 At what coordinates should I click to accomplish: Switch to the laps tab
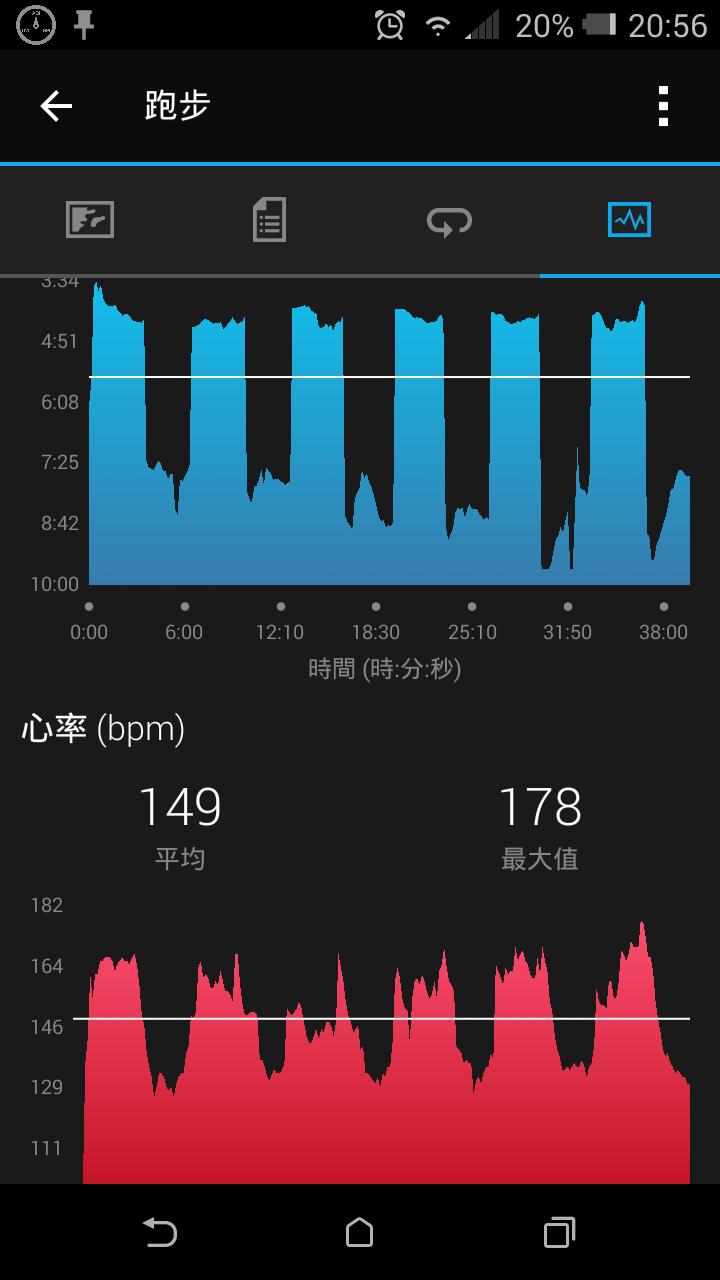pyautogui.click(x=449, y=219)
